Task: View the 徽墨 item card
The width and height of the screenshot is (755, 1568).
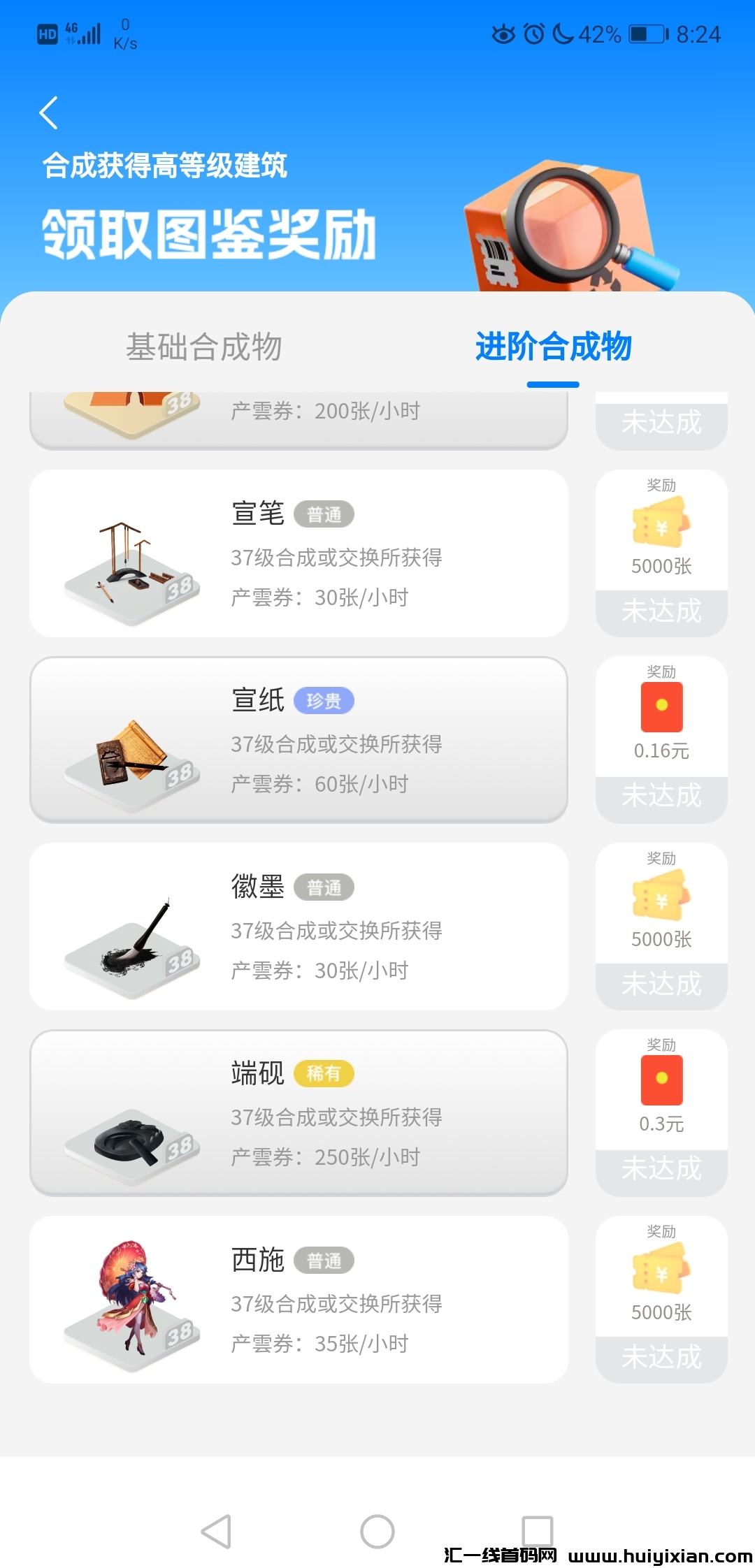Action: 299,927
